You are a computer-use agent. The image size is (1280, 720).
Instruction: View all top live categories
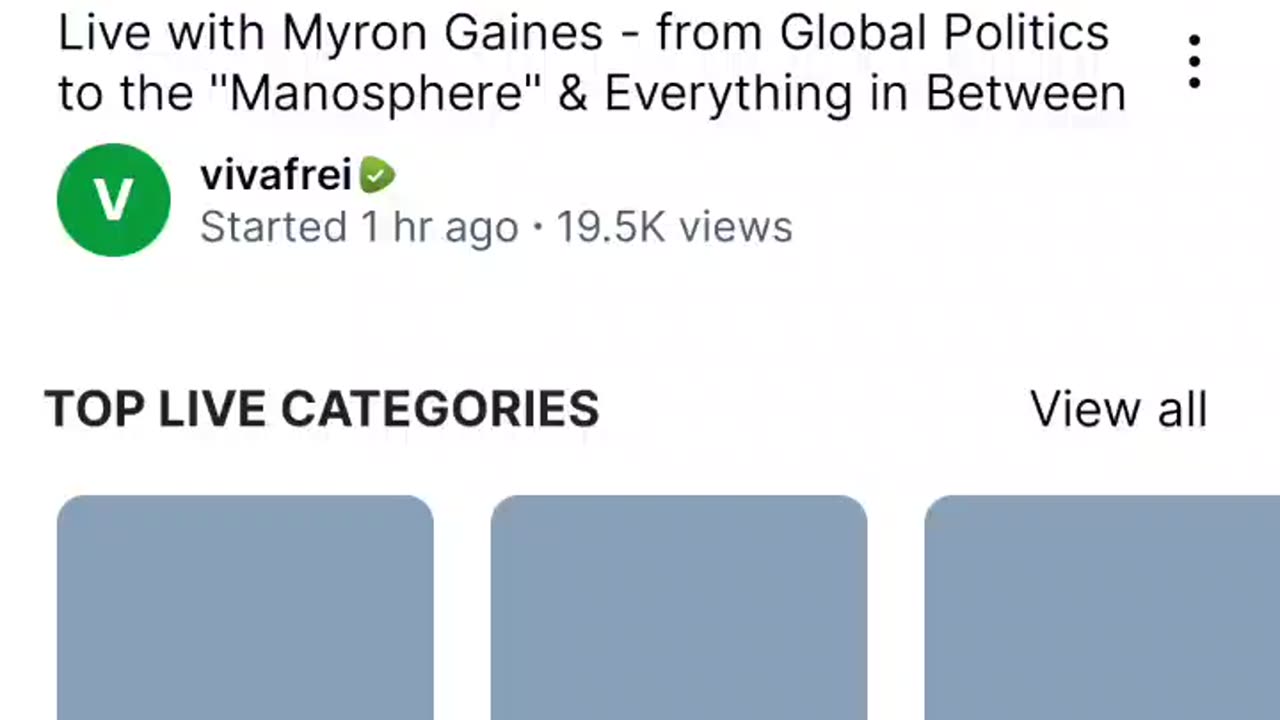(x=1118, y=409)
